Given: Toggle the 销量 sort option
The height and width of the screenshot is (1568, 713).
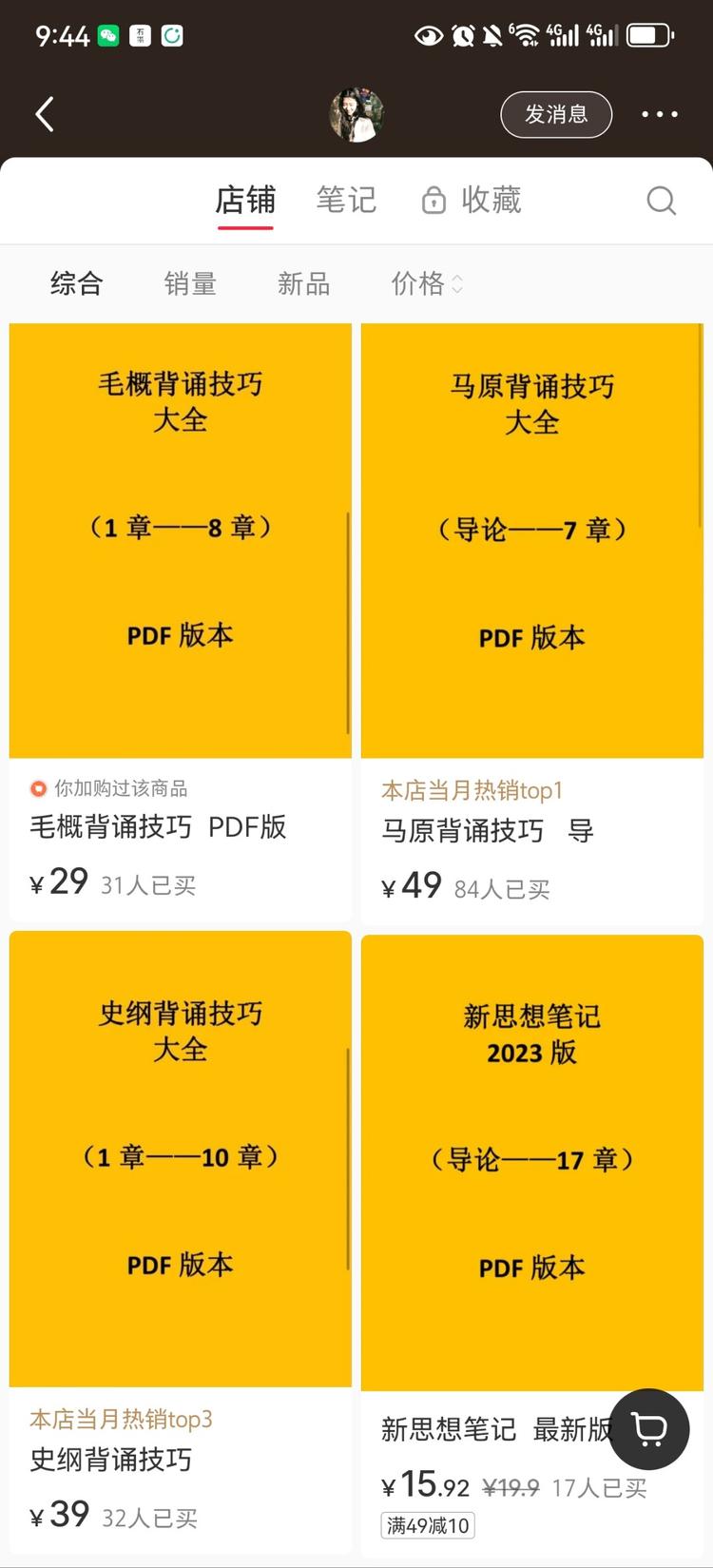Looking at the screenshot, I should click(x=190, y=283).
